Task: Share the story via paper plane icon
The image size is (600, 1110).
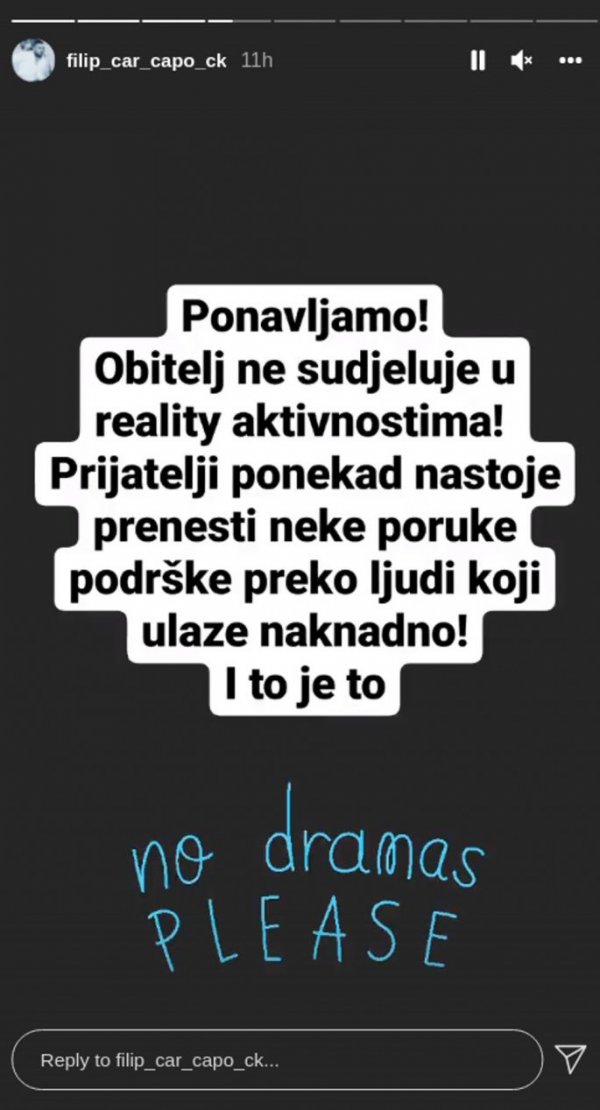Action: point(569,1060)
